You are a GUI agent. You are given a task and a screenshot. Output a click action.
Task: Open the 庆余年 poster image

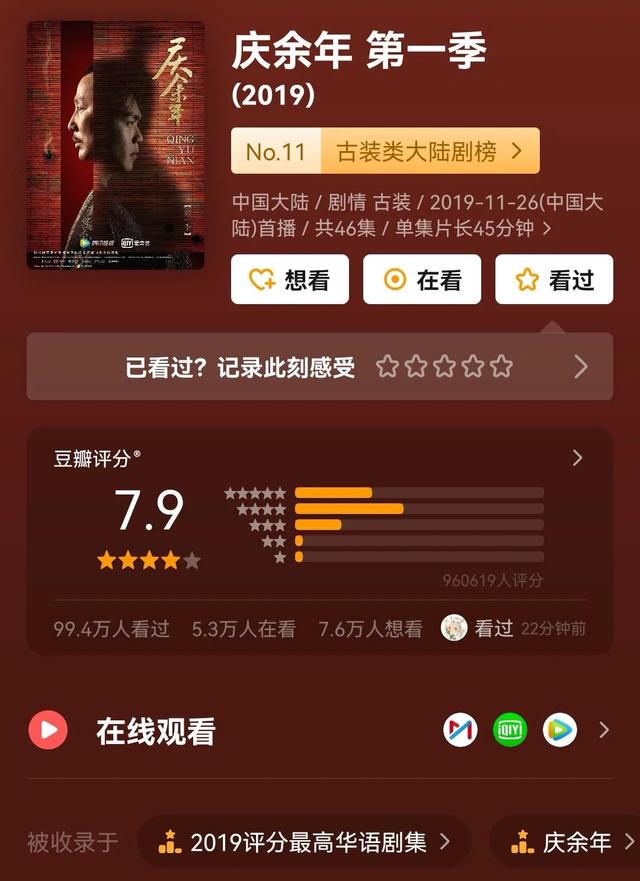point(115,145)
